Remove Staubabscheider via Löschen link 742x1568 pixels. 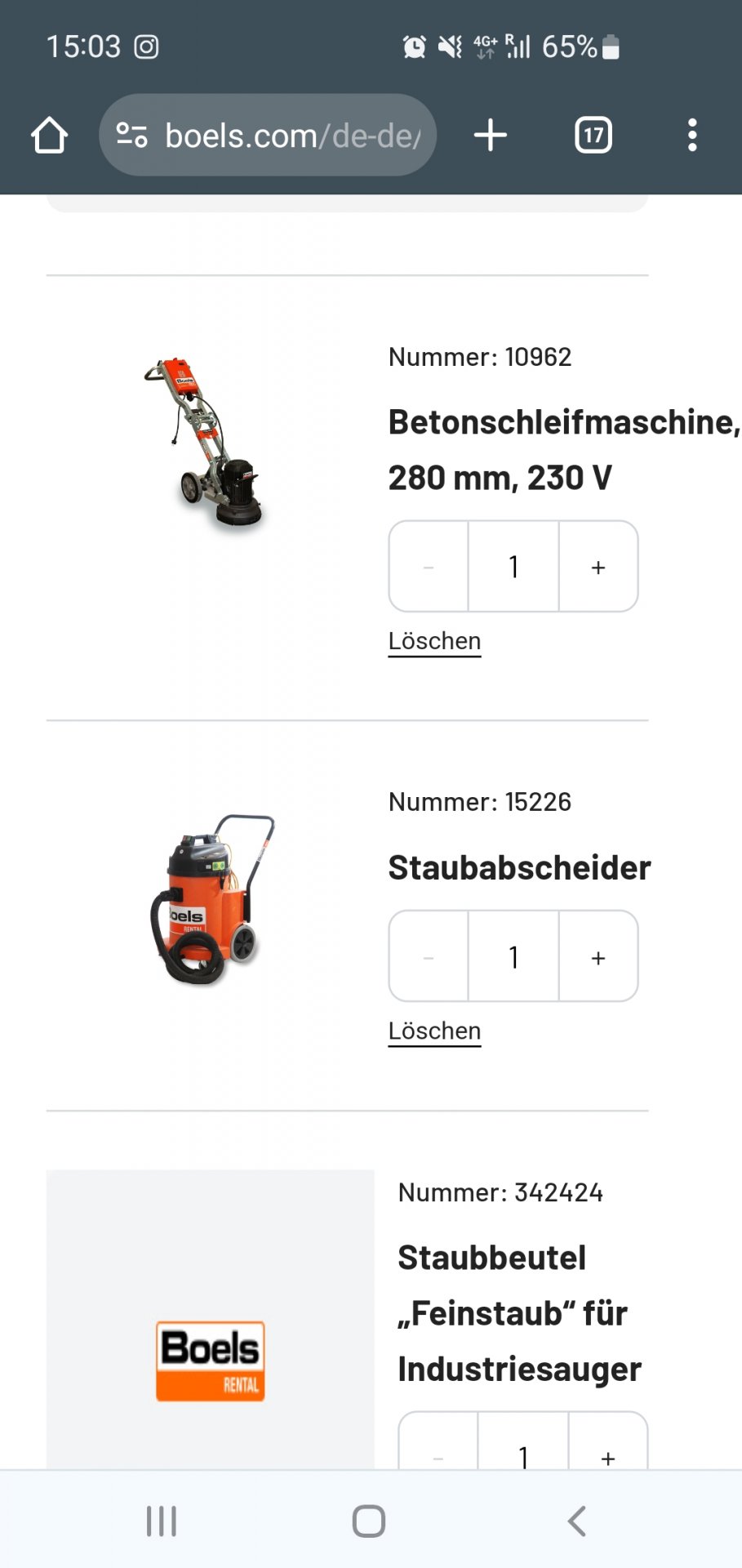click(x=434, y=1031)
